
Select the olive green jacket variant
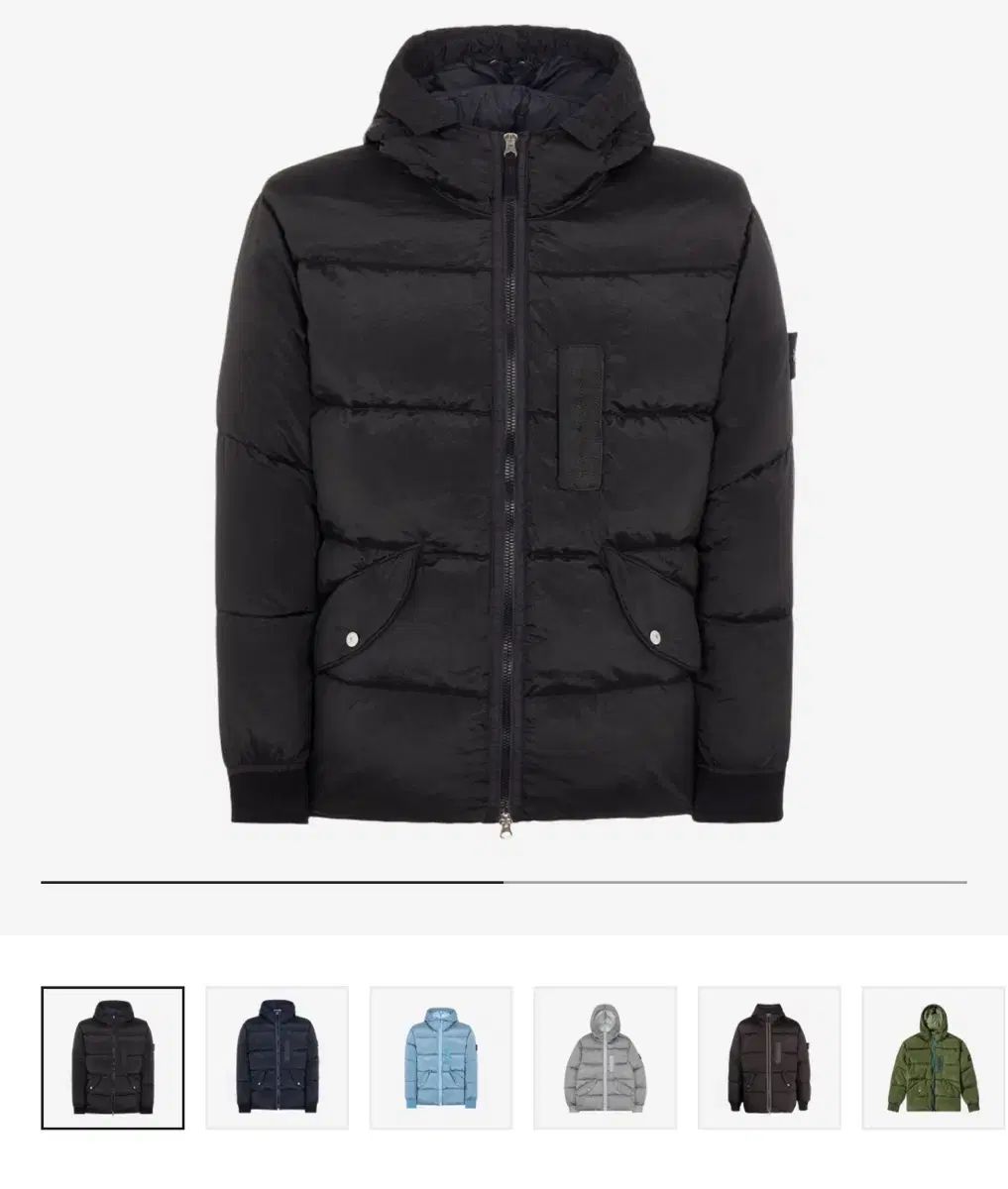pos(934,1057)
